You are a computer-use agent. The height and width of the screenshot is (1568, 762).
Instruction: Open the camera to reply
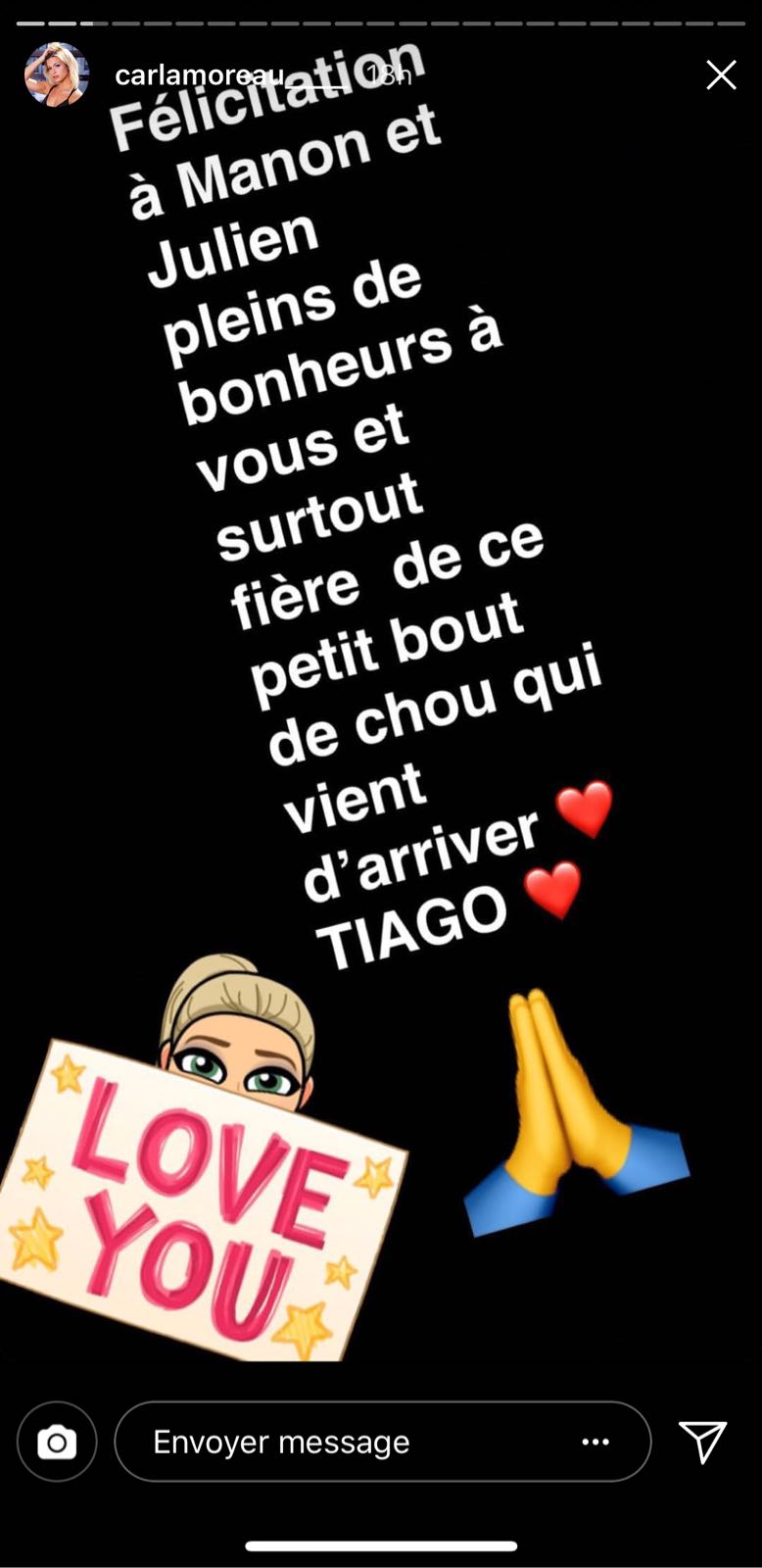coord(57,1442)
